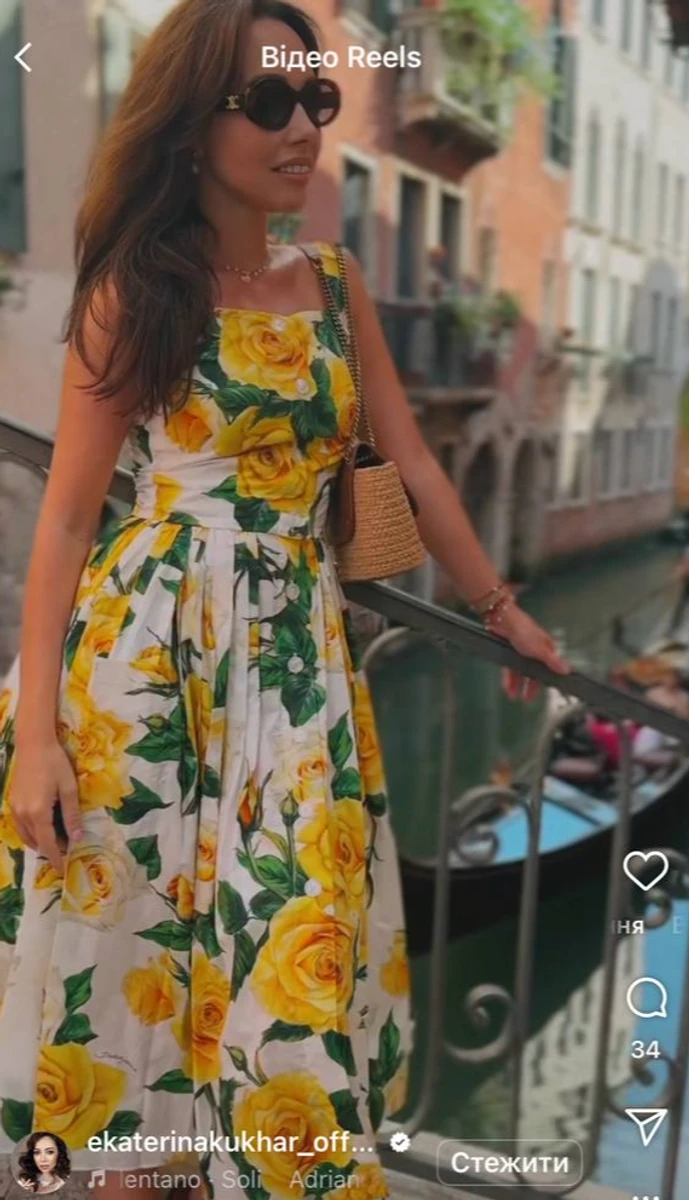Open the three-dot more options menu
Screen dimensions: 689x1200
[x=646, y=1194]
